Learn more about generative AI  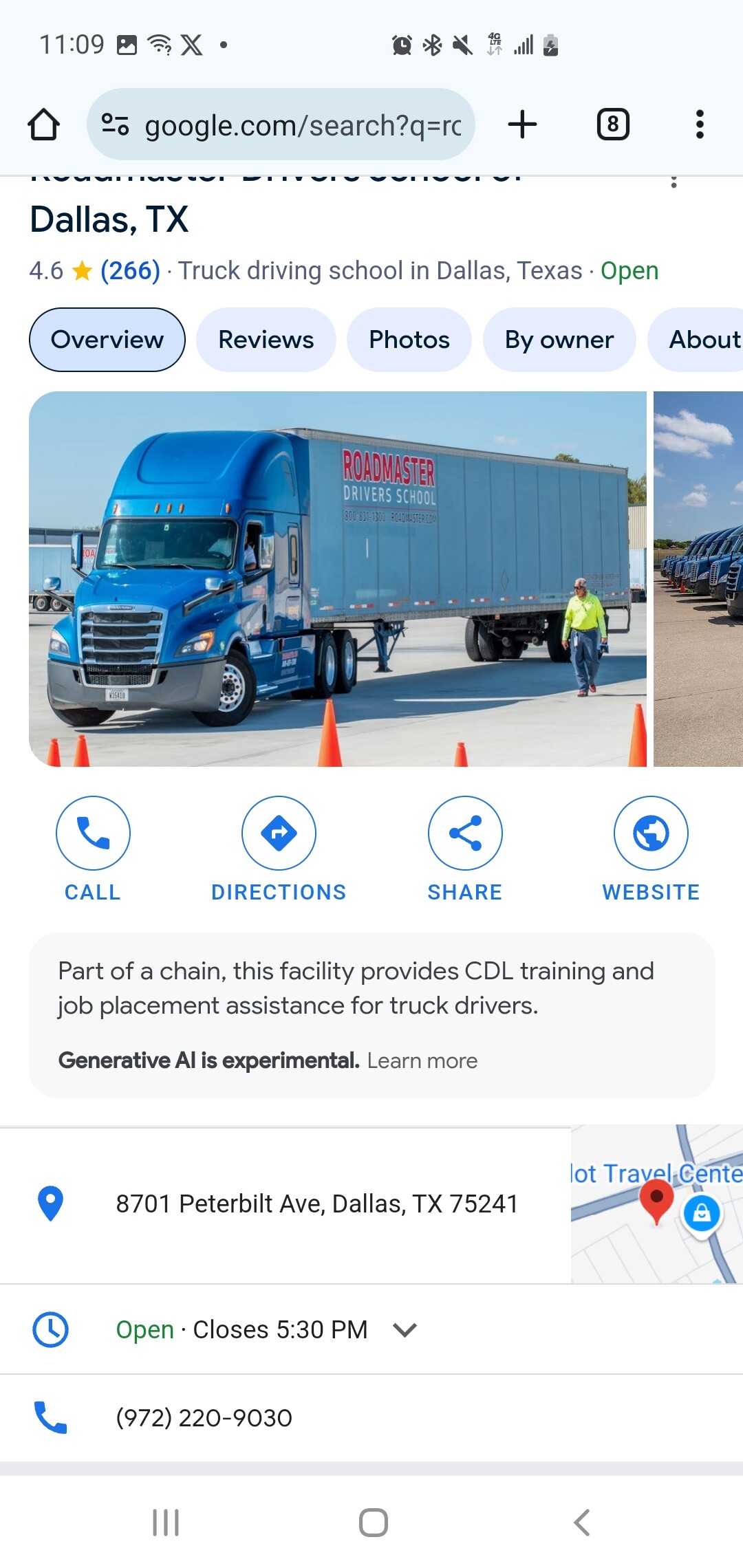422,1060
